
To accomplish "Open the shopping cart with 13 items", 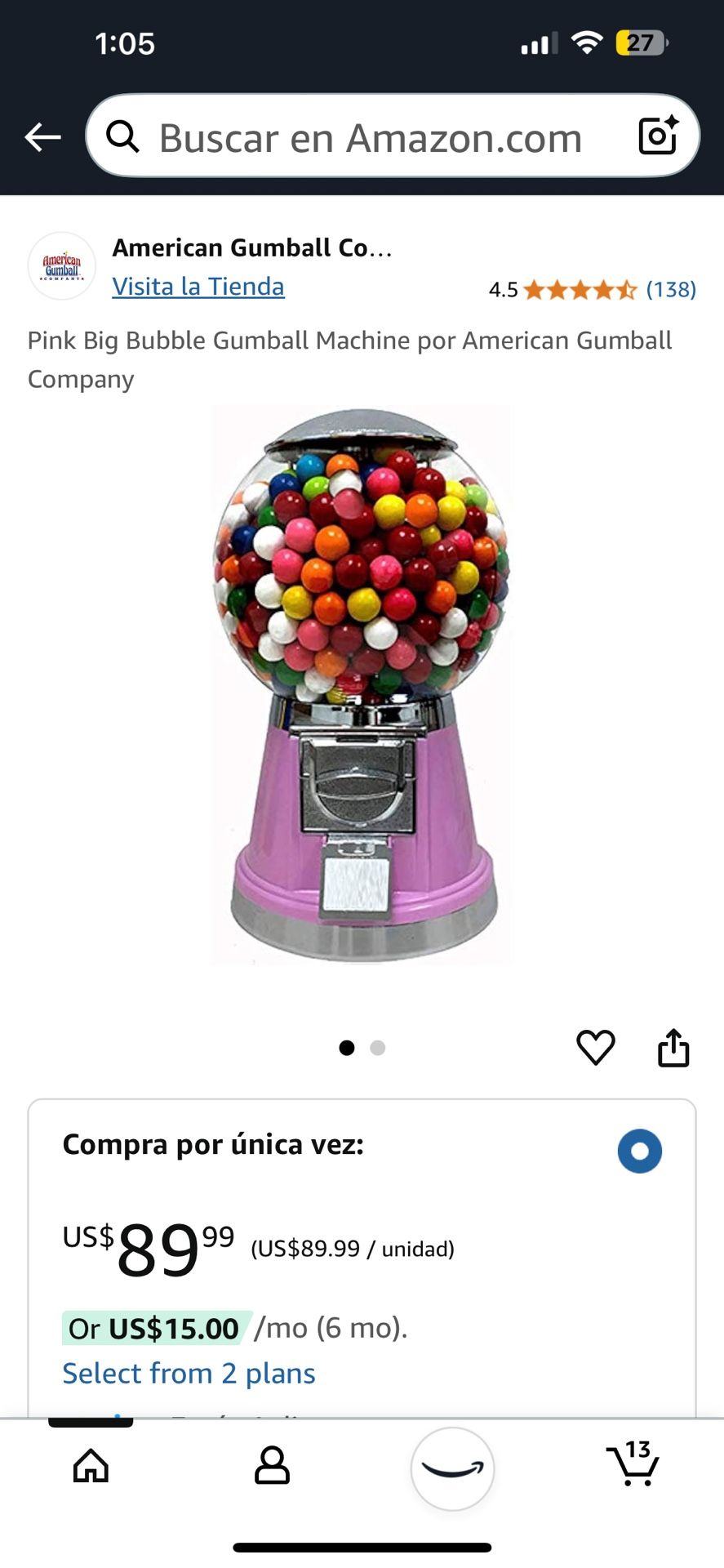I will (633, 1464).
